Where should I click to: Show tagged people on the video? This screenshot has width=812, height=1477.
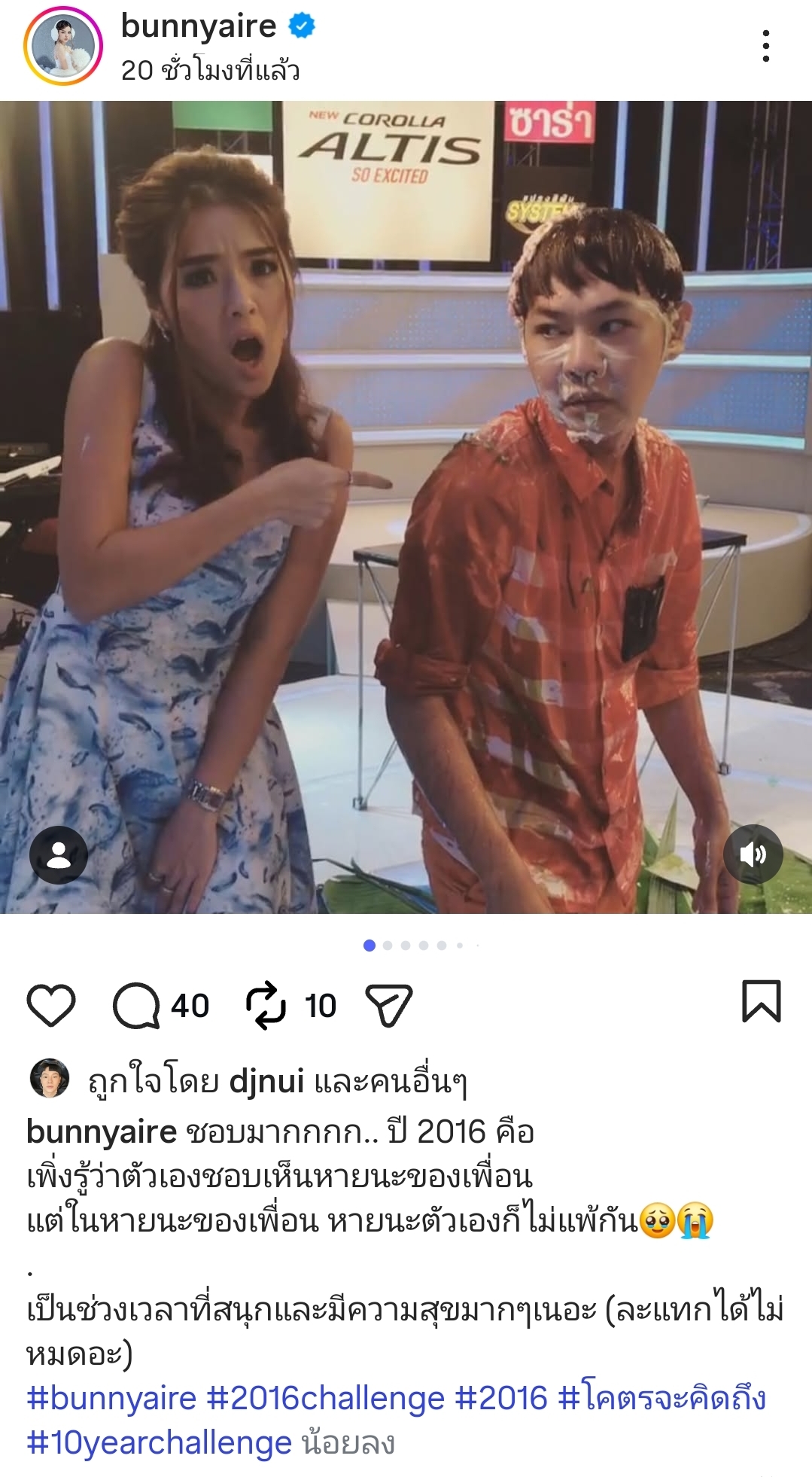point(59,855)
